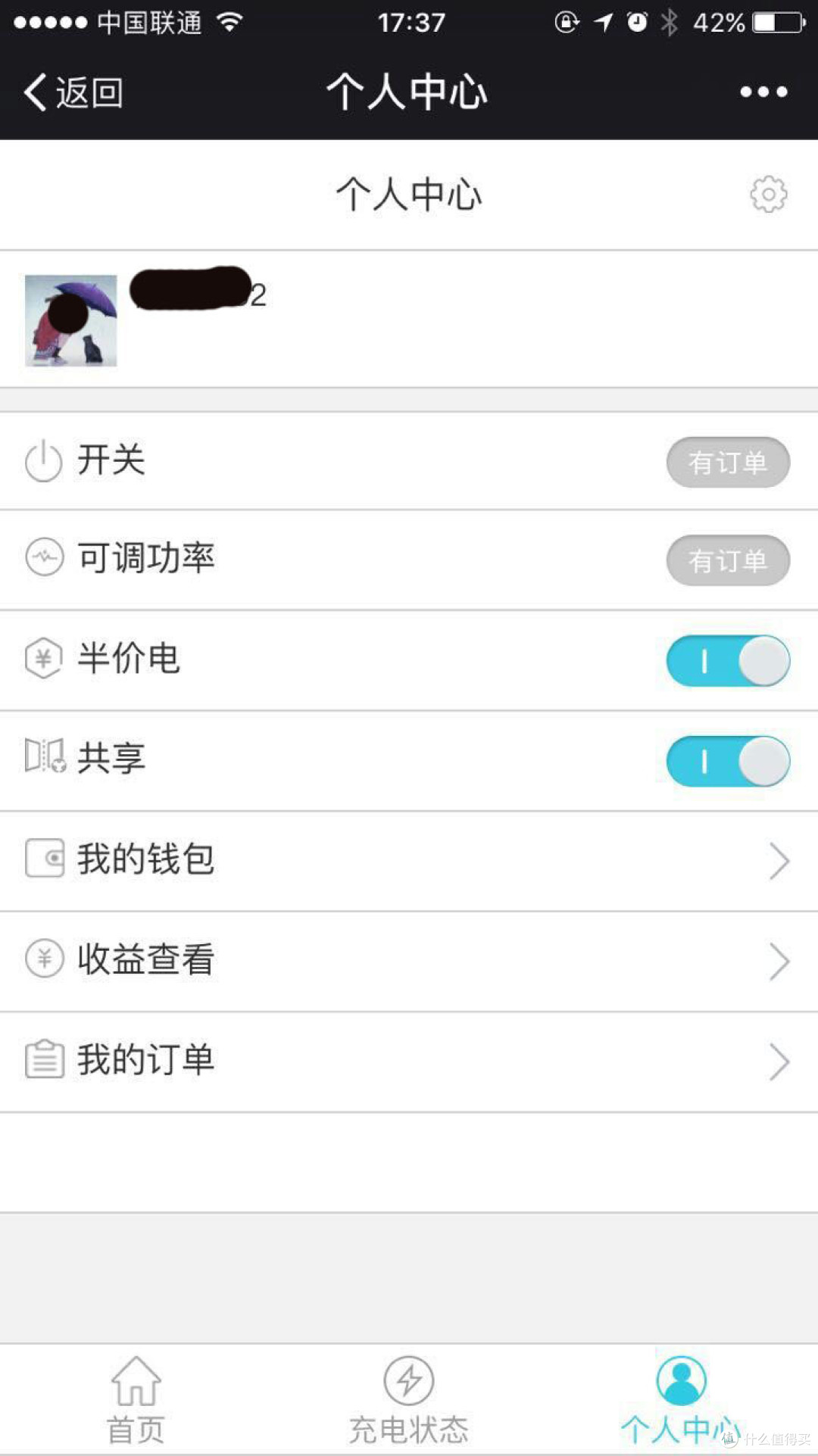Turn off the 半价电 switch
Viewport: 818px width, 1456px height.
coord(728,660)
